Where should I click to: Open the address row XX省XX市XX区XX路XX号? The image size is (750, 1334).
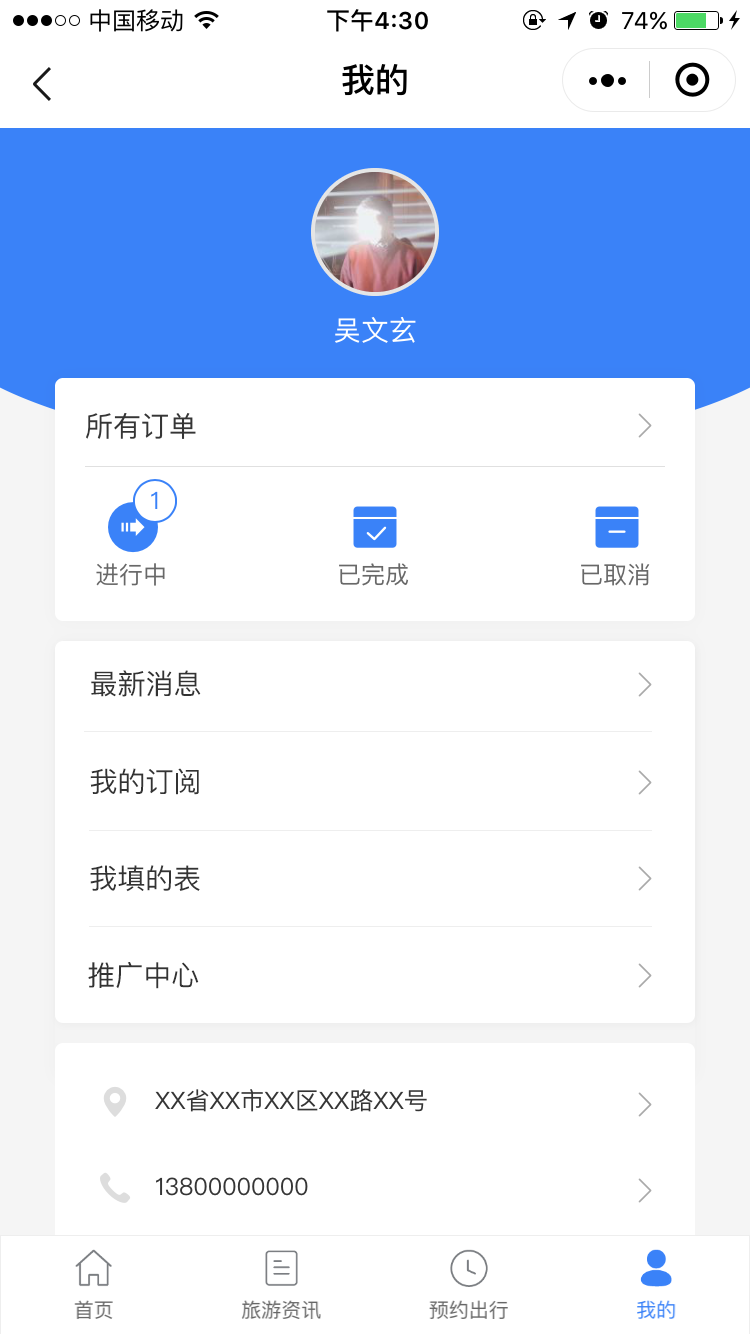coord(374,1102)
